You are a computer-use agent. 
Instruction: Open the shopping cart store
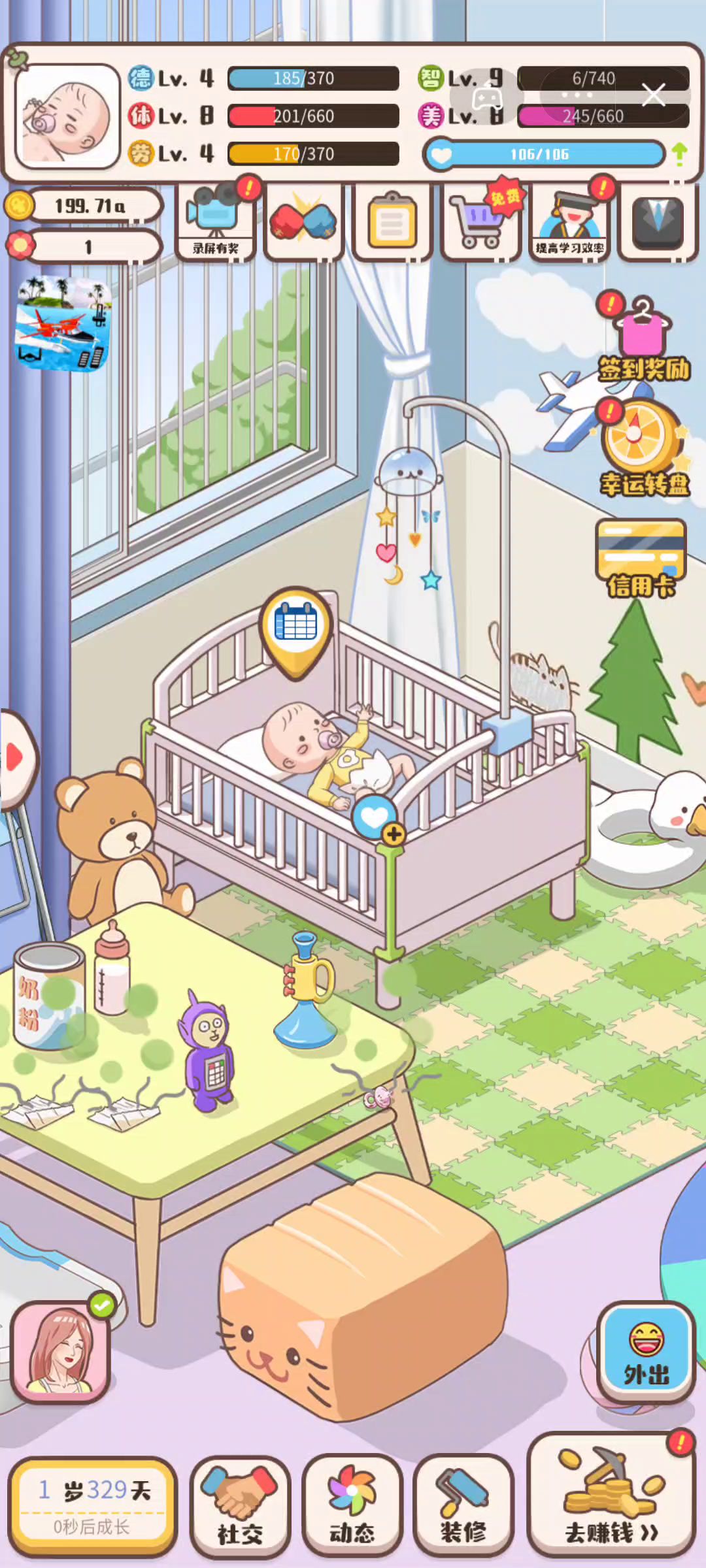coord(481,222)
